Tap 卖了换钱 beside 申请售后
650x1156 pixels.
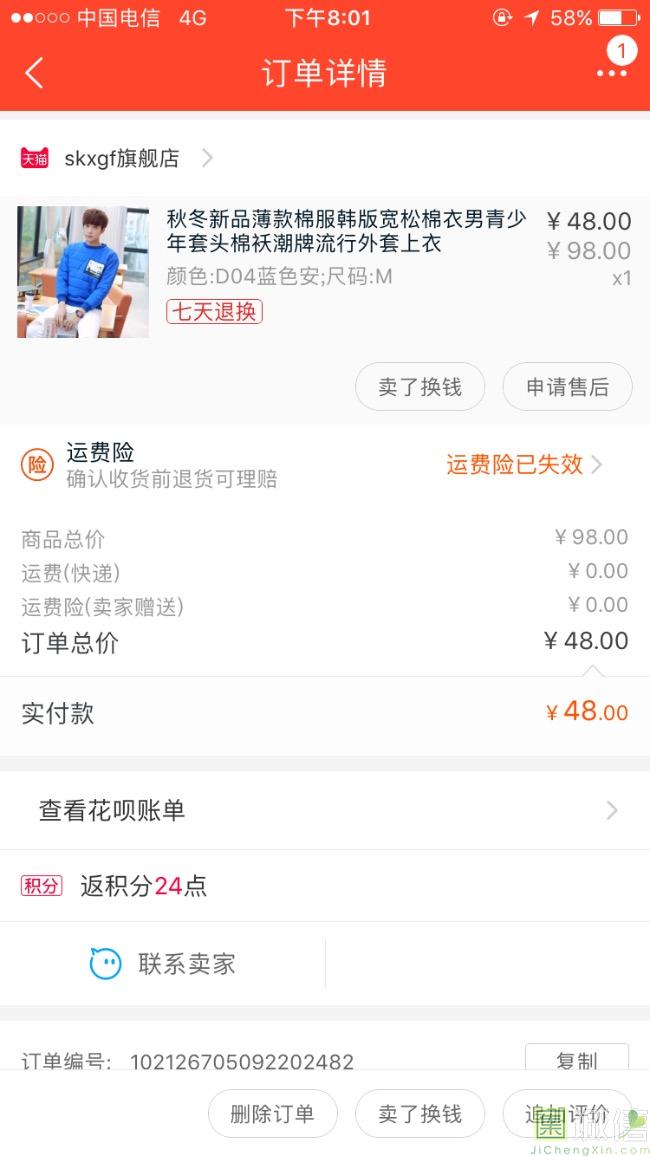pyautogui.click(x=420, y=387)
